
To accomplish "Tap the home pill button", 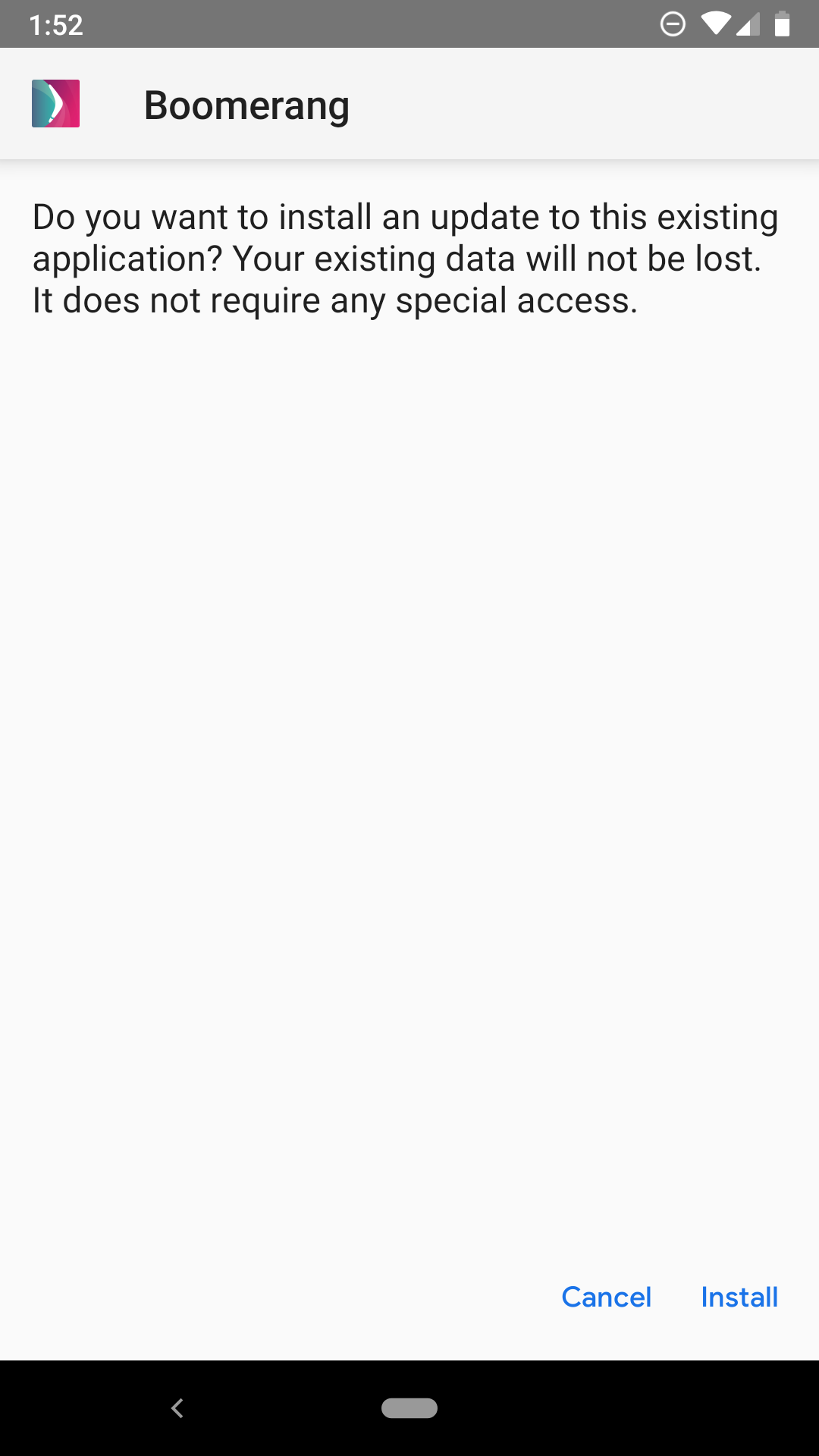I will click(409, 1408).
